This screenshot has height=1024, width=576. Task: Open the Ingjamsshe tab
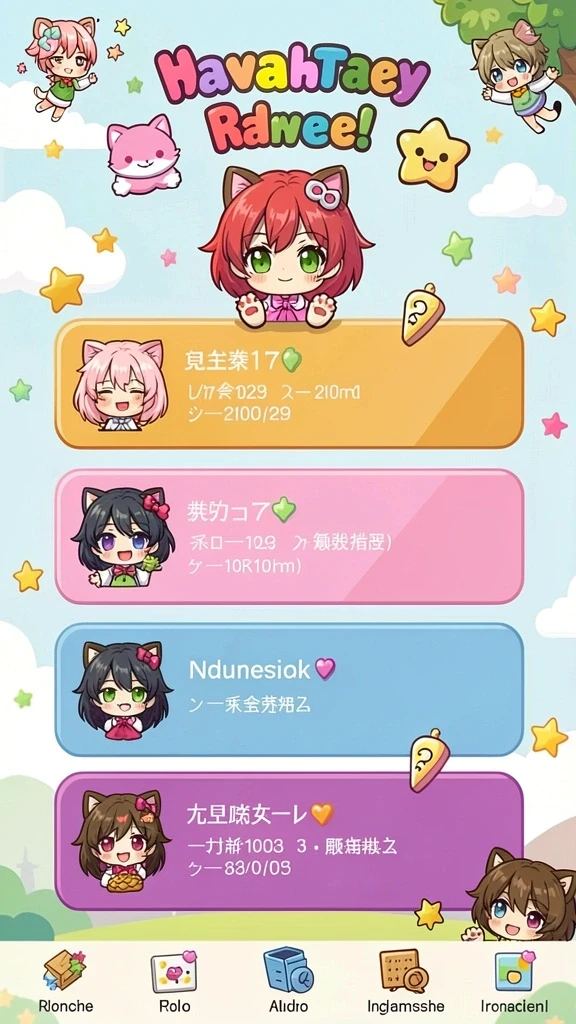click(405, 978)
